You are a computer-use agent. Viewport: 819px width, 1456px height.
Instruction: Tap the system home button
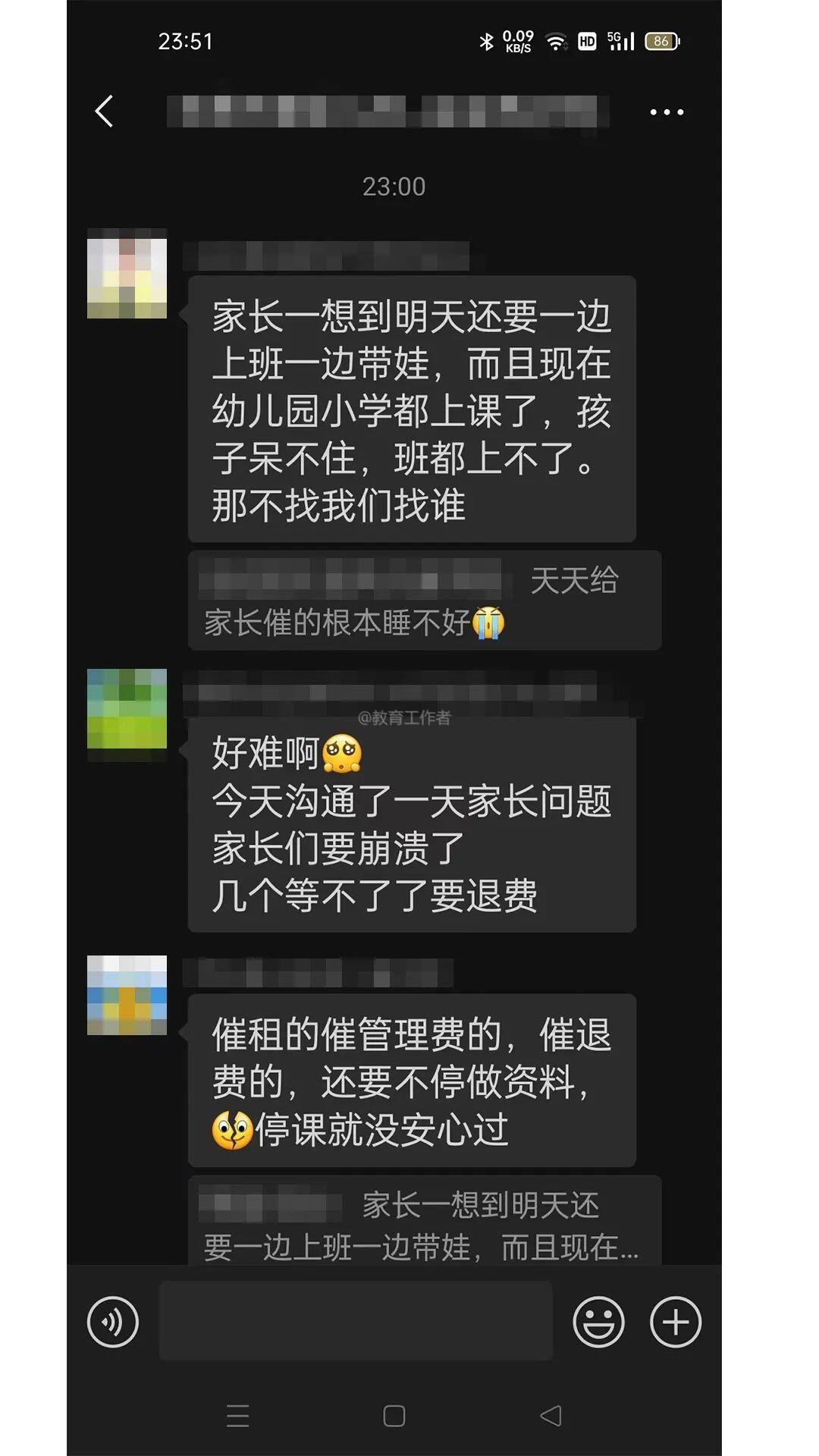(x=394, y=1416)
